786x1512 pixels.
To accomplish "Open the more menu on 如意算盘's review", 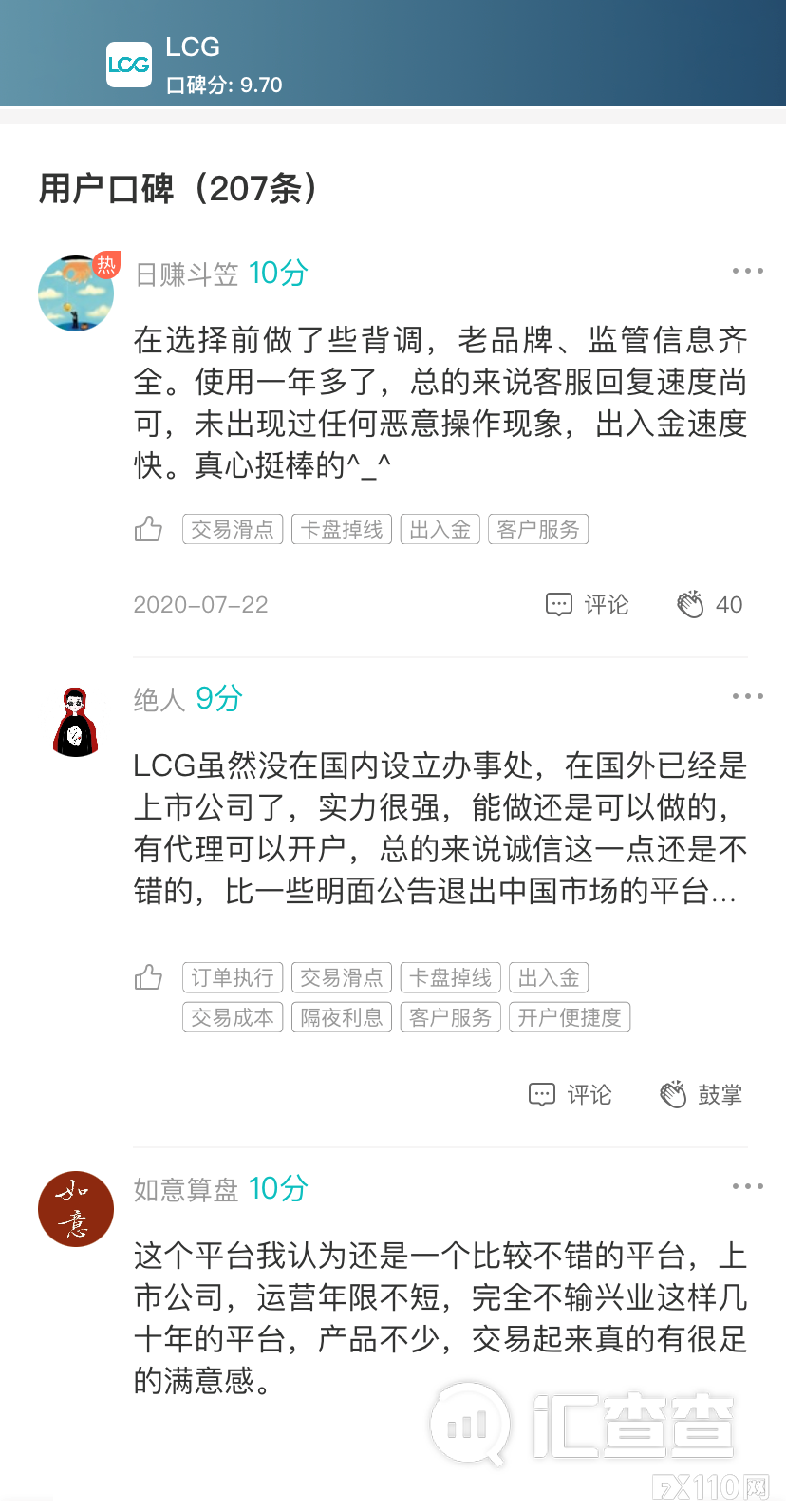I will (748, 1185).
